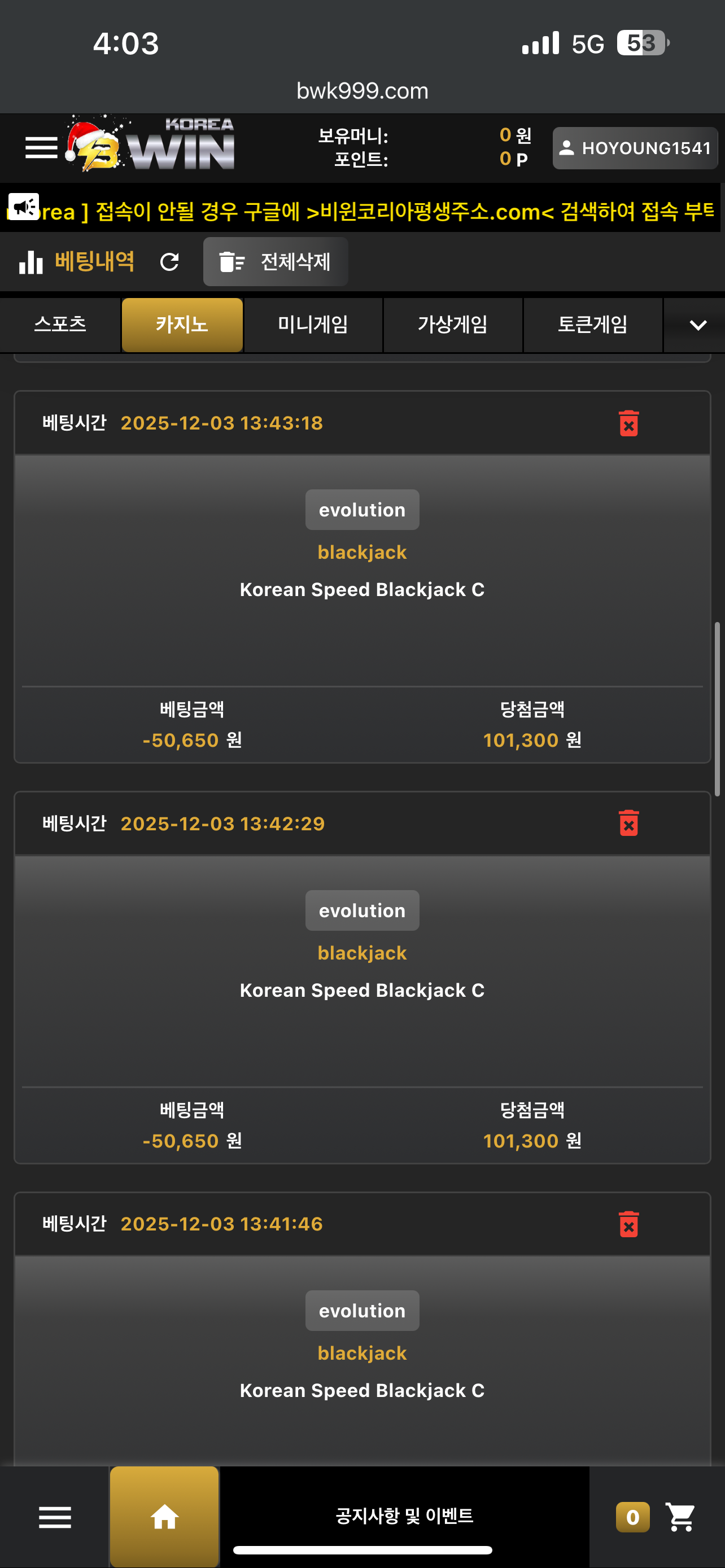The width and height of the screenshot is (725, 1568).
Task: Switch to the 토큰게임 tab
Action: (592, 325)
